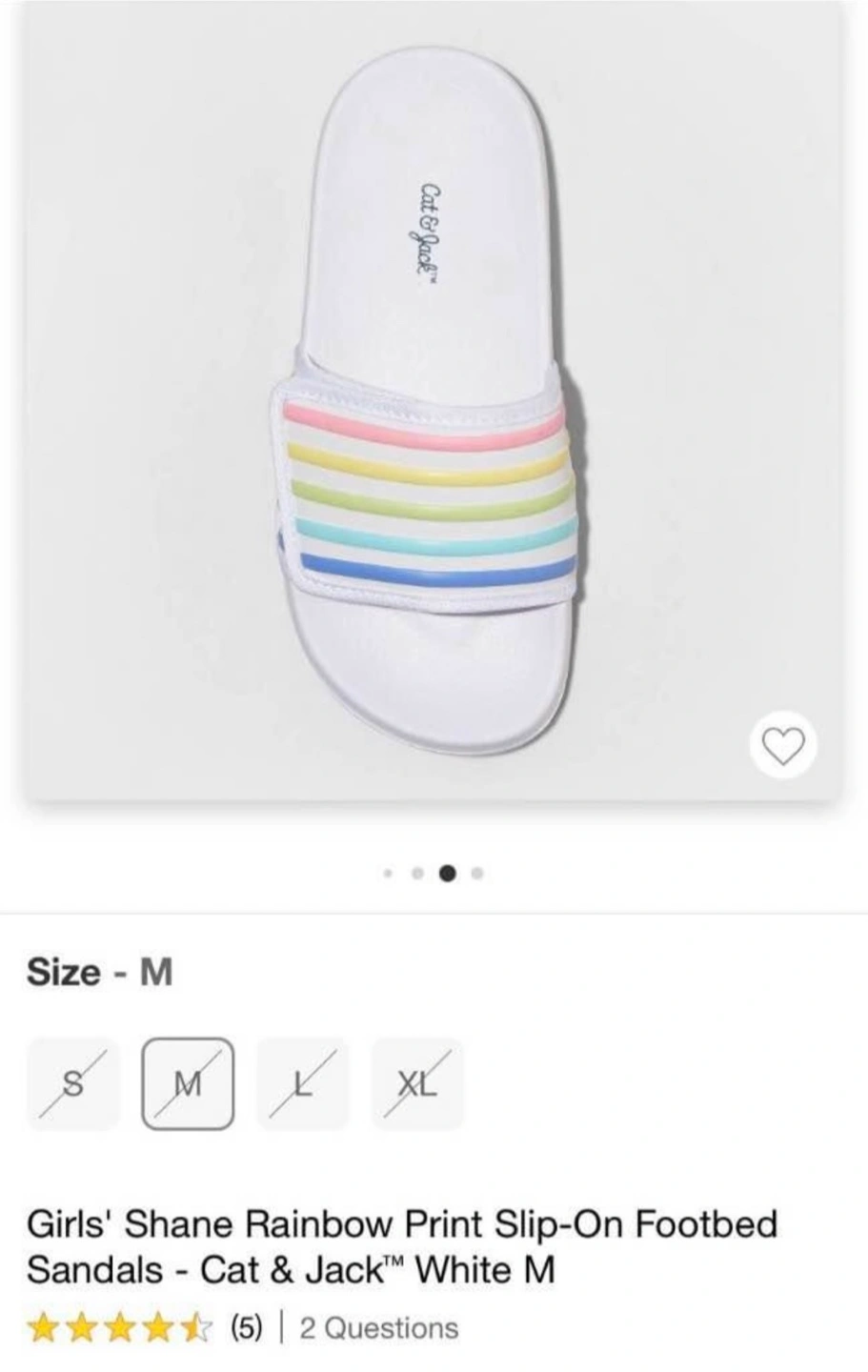This screenshot has width=868, height=1372.
Task: Select size XL
Action: tap(416, 1084)
